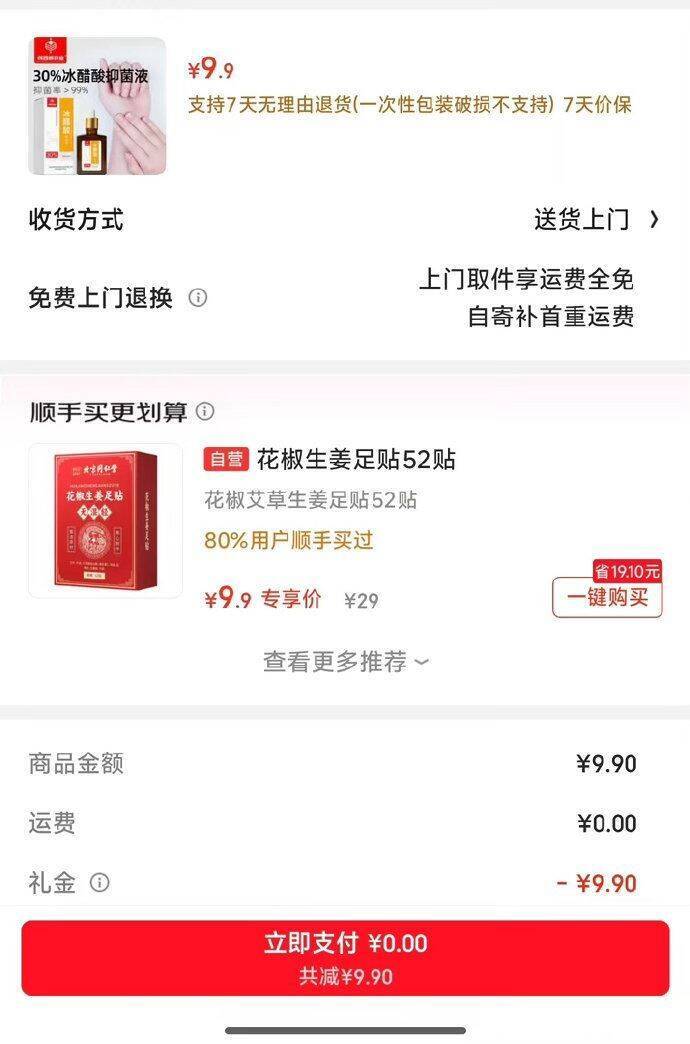Tap 一键购买 for the foot patches
The width and height of the screenshot is (690, 1044).
tap(607, 598)
